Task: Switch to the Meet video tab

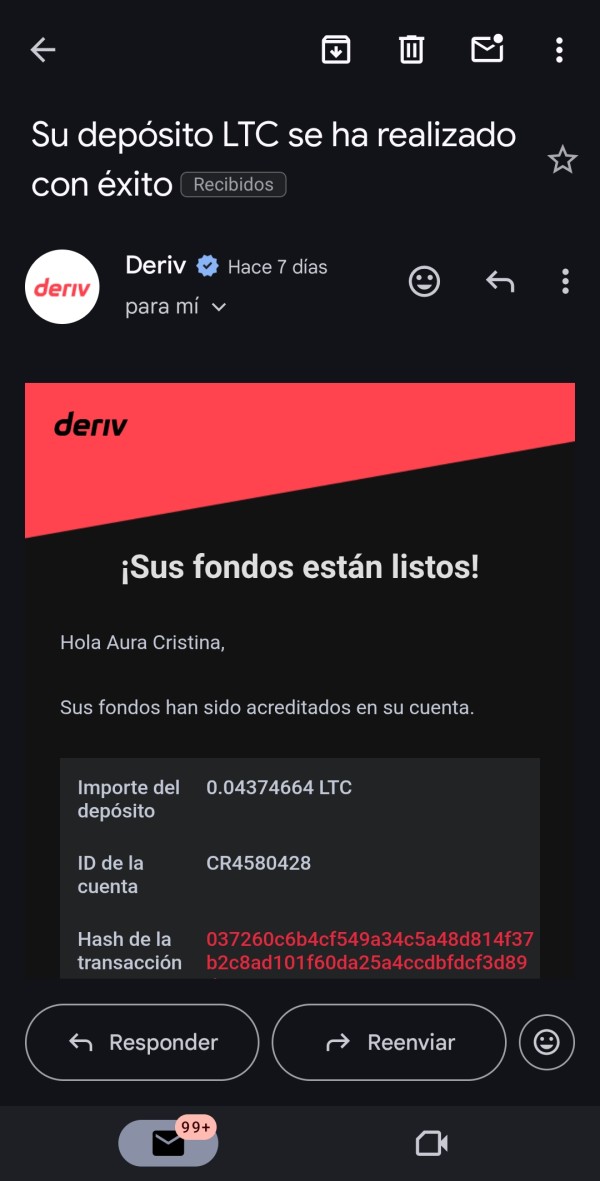Action: (431, 1143)
